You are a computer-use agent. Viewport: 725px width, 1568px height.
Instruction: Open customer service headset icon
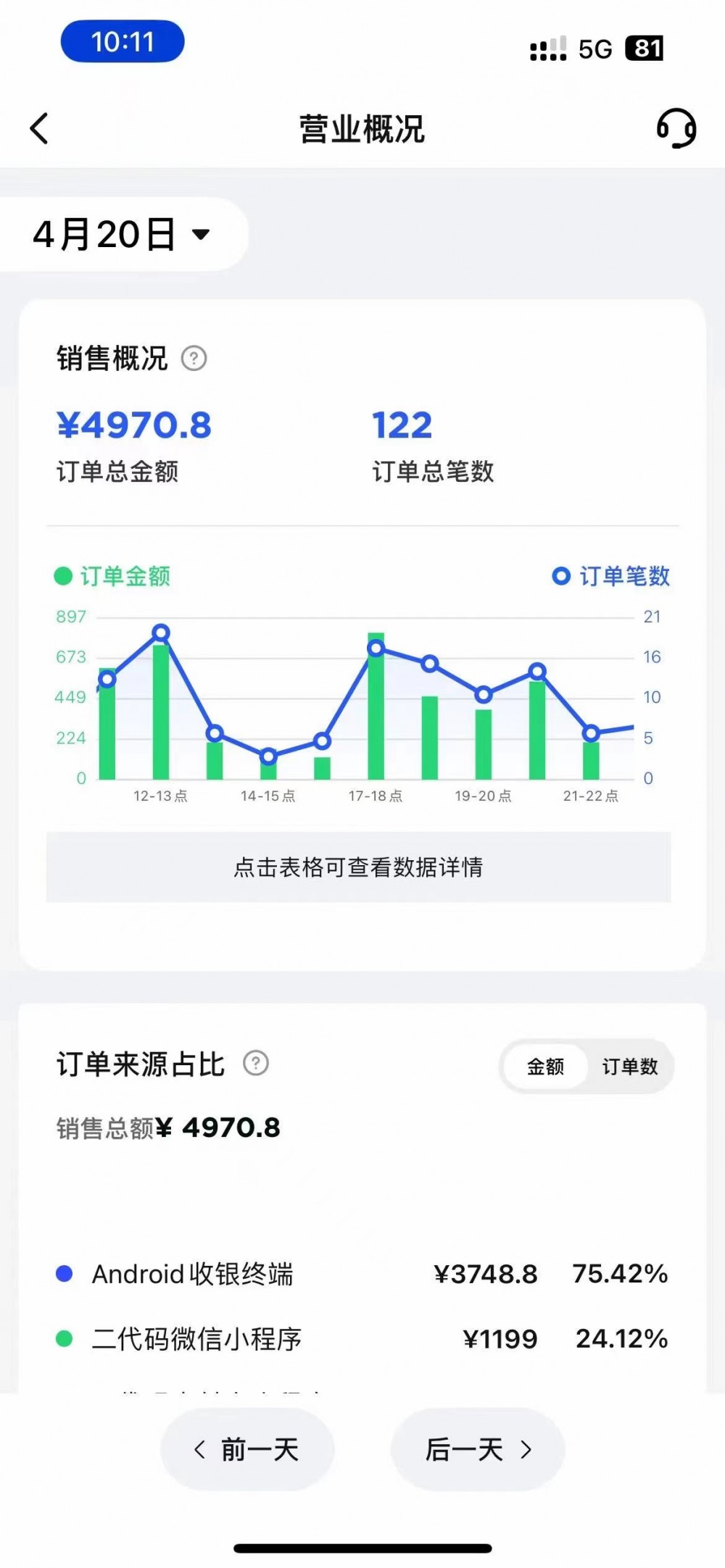point(676,128)
